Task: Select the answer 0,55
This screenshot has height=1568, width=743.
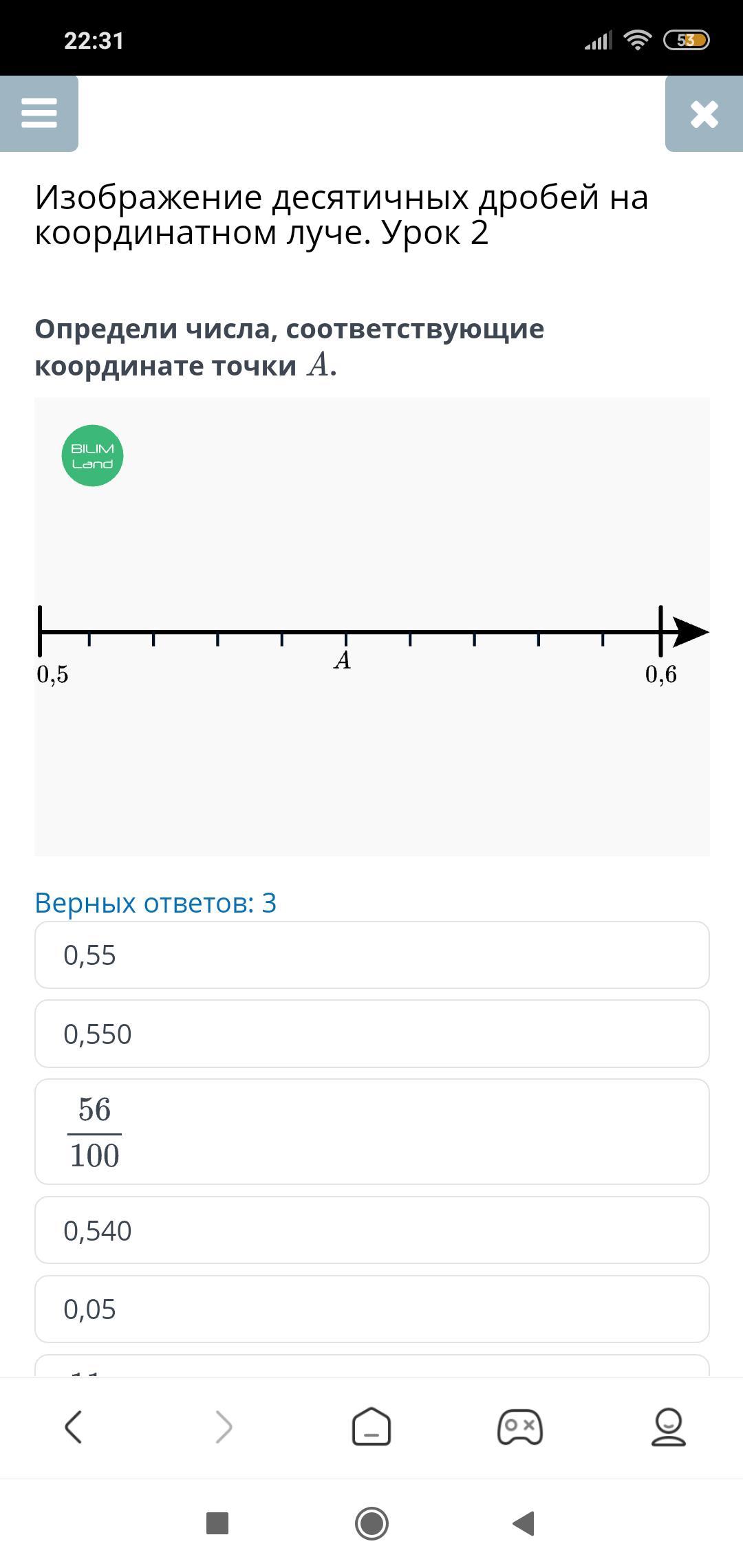Action: [372, 955]
